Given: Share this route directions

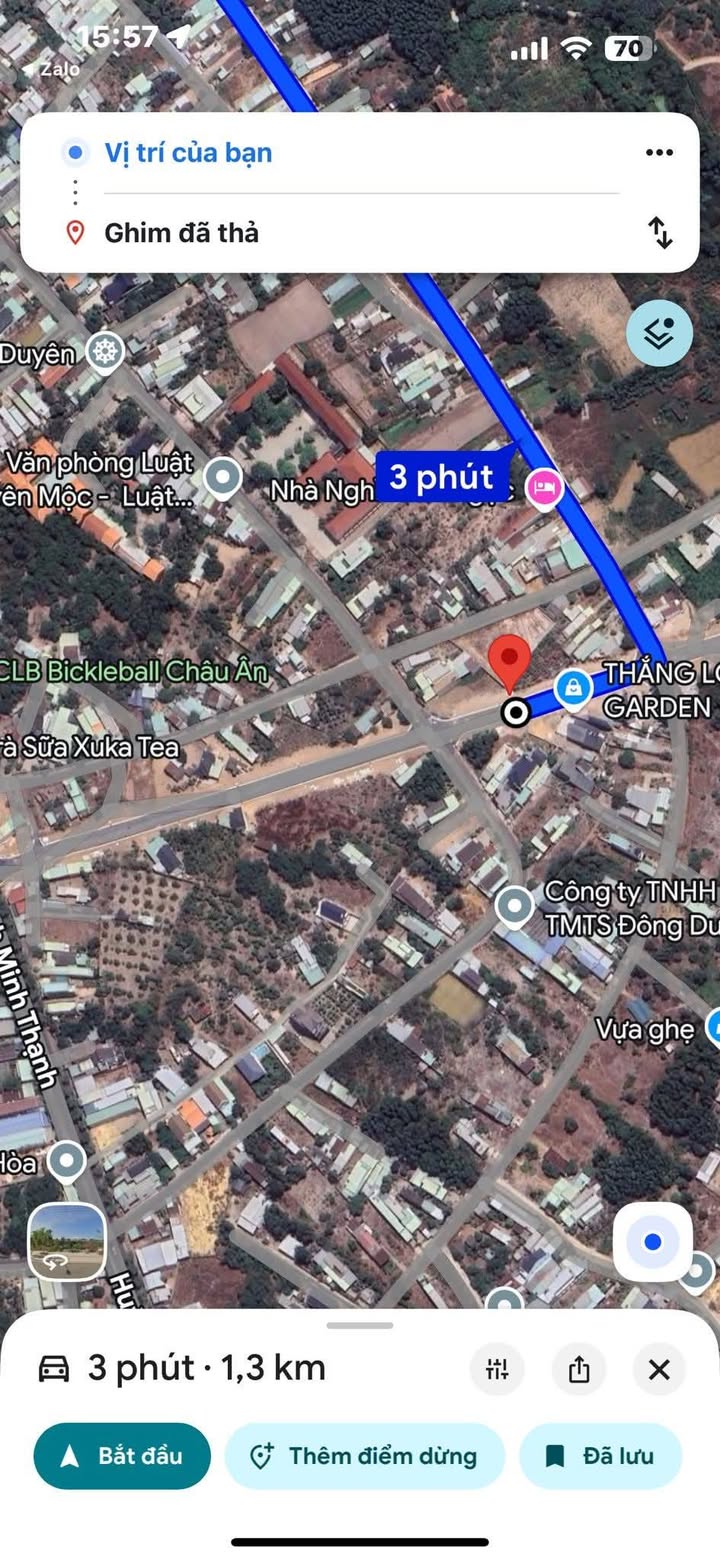Looking at the screenshot, I should 579,1369.
